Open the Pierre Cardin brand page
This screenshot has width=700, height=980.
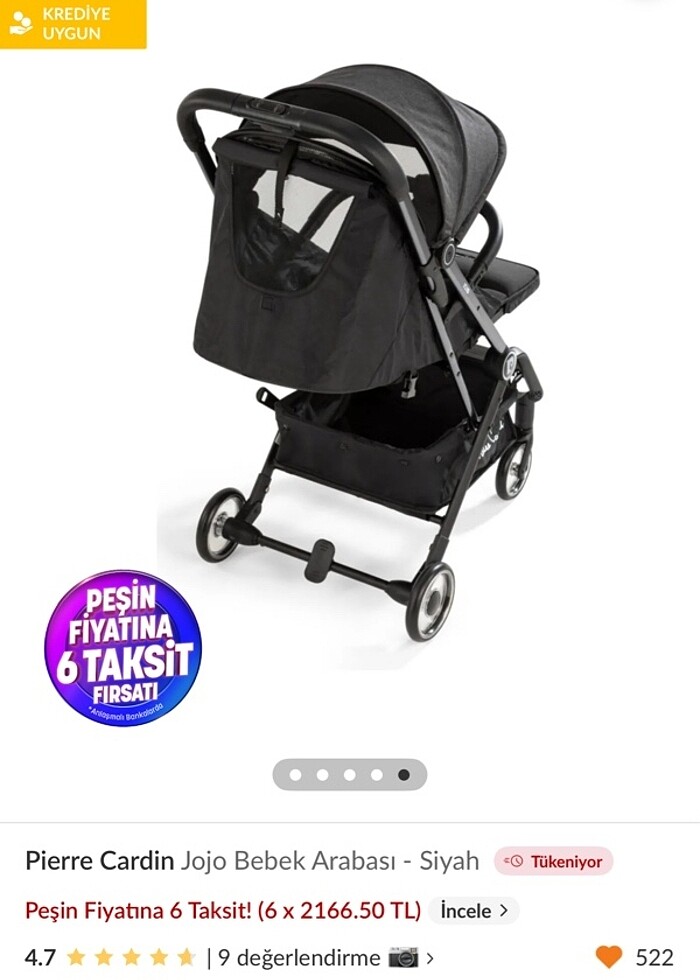99,860
